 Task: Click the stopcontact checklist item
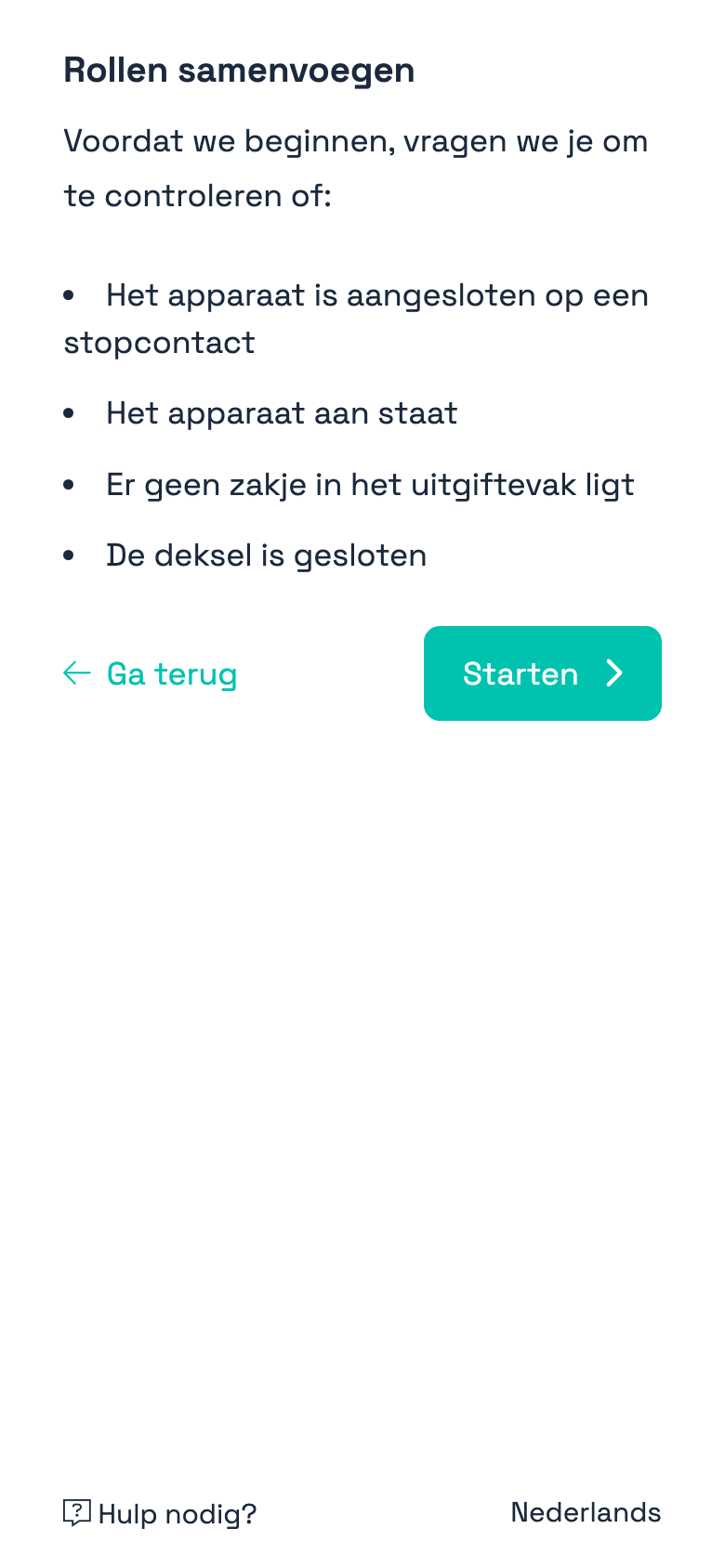pyautogui.click(x=356, y=318)
